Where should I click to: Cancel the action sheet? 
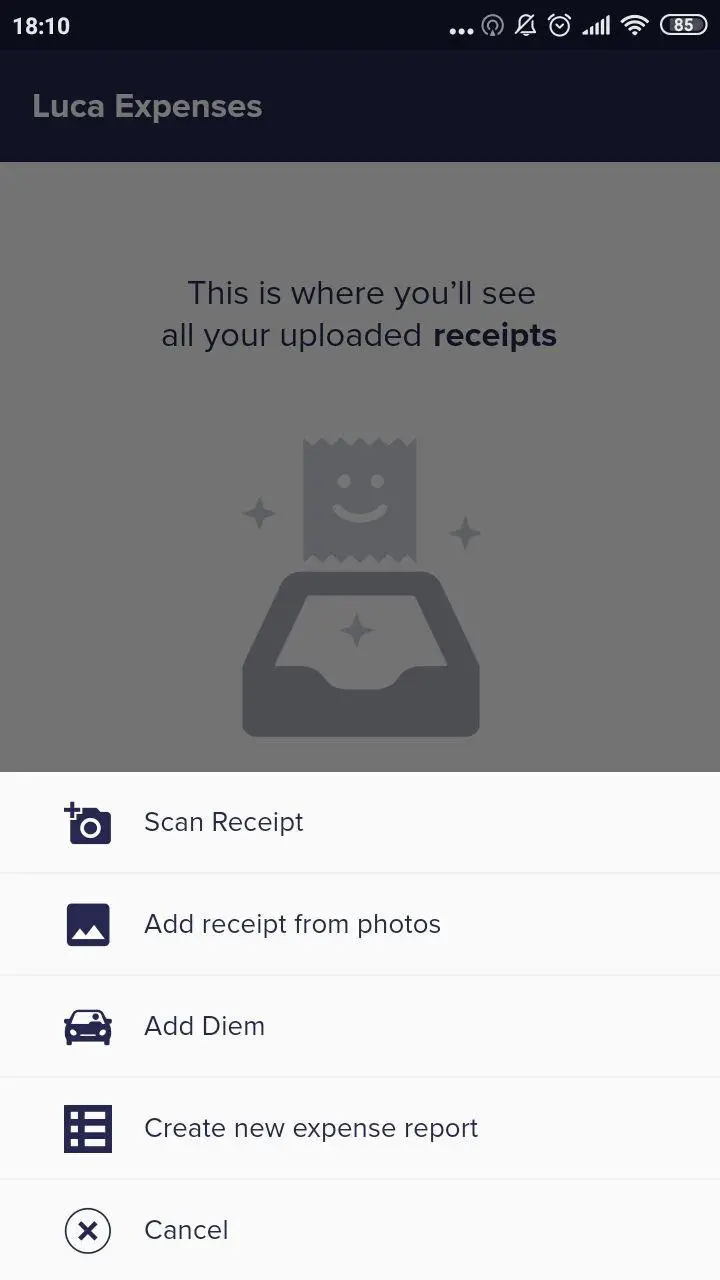pyautogui.click(x=186, y=1230)
